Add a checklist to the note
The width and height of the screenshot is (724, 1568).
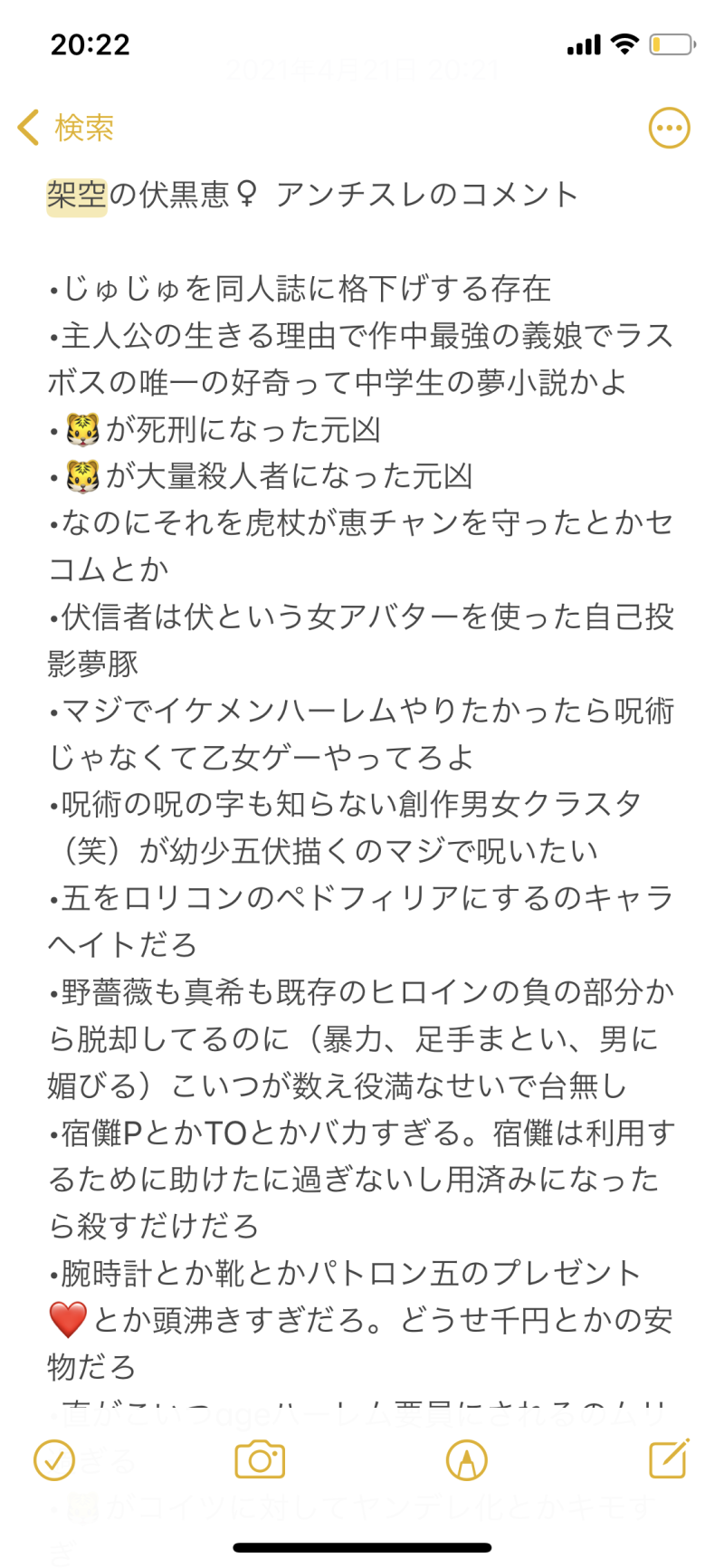tap(54, 1459)
